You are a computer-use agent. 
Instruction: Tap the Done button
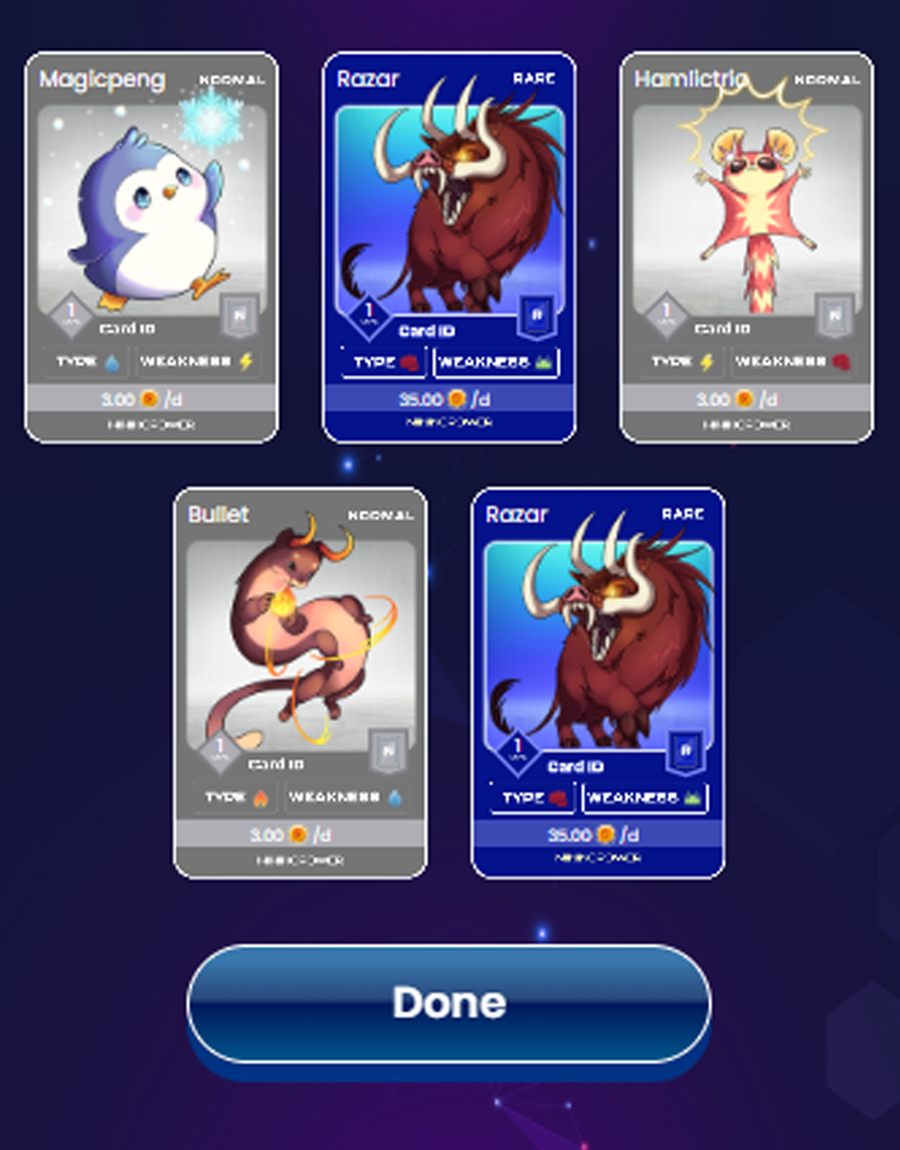pyautogui.click(x=449, y=1003)
